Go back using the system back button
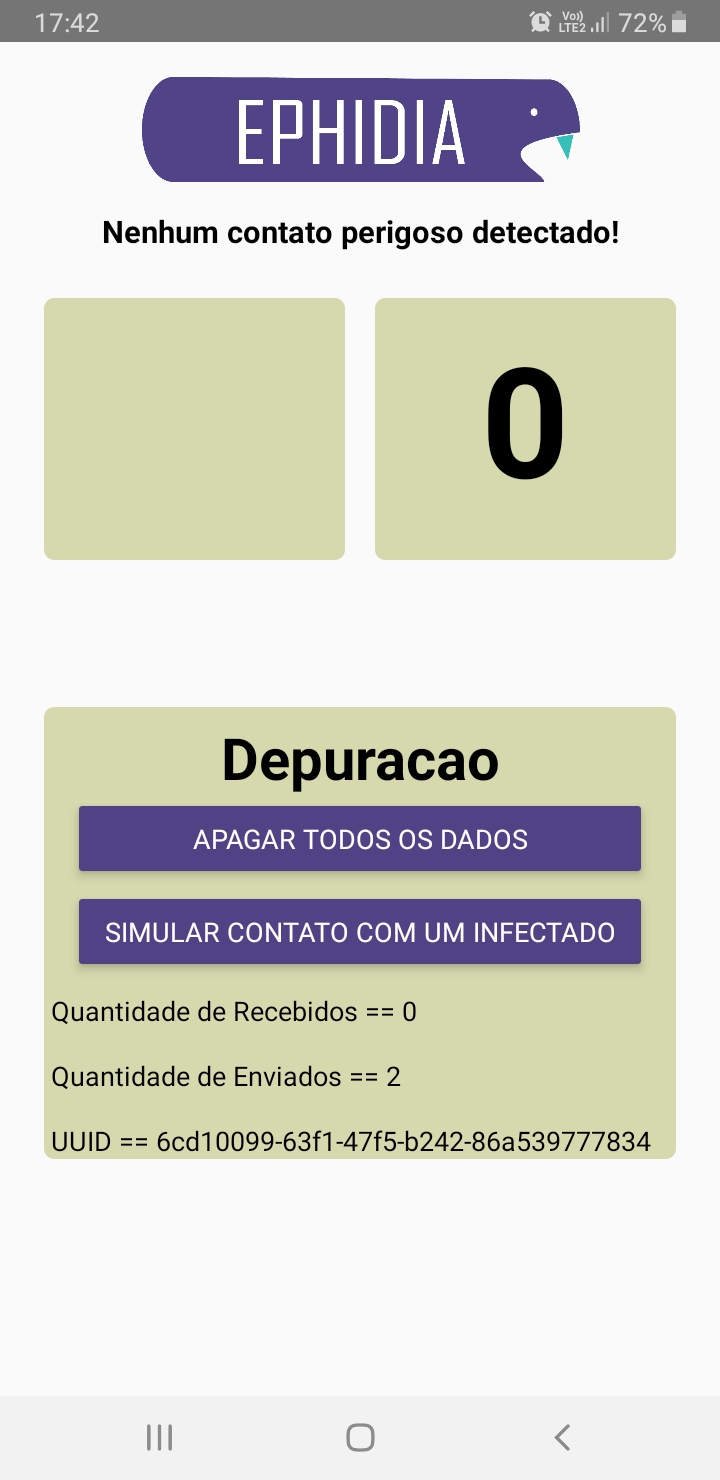Screen dimensions: 720x1480 [x=562, y=1438]
